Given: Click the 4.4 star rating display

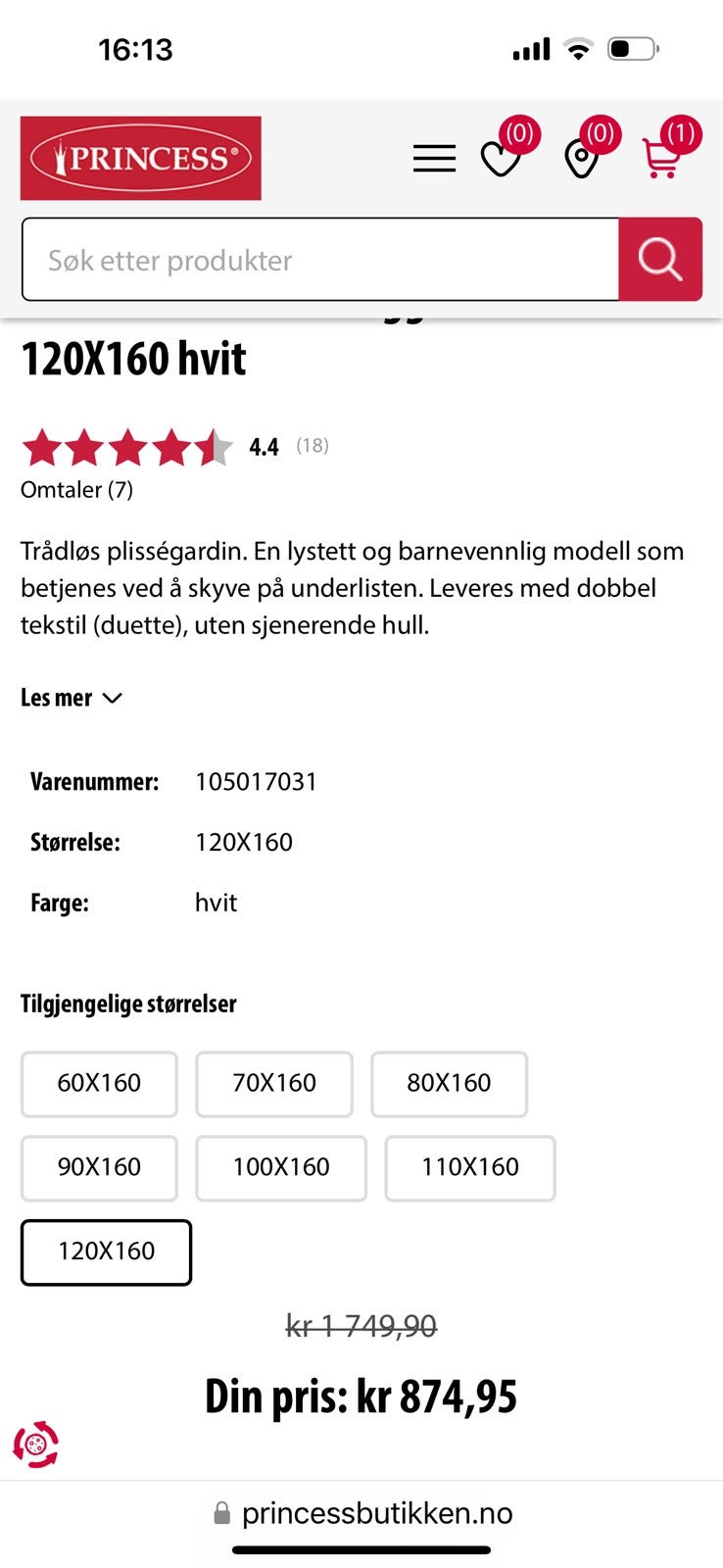Looking at the screenshot, I should 263,447.
